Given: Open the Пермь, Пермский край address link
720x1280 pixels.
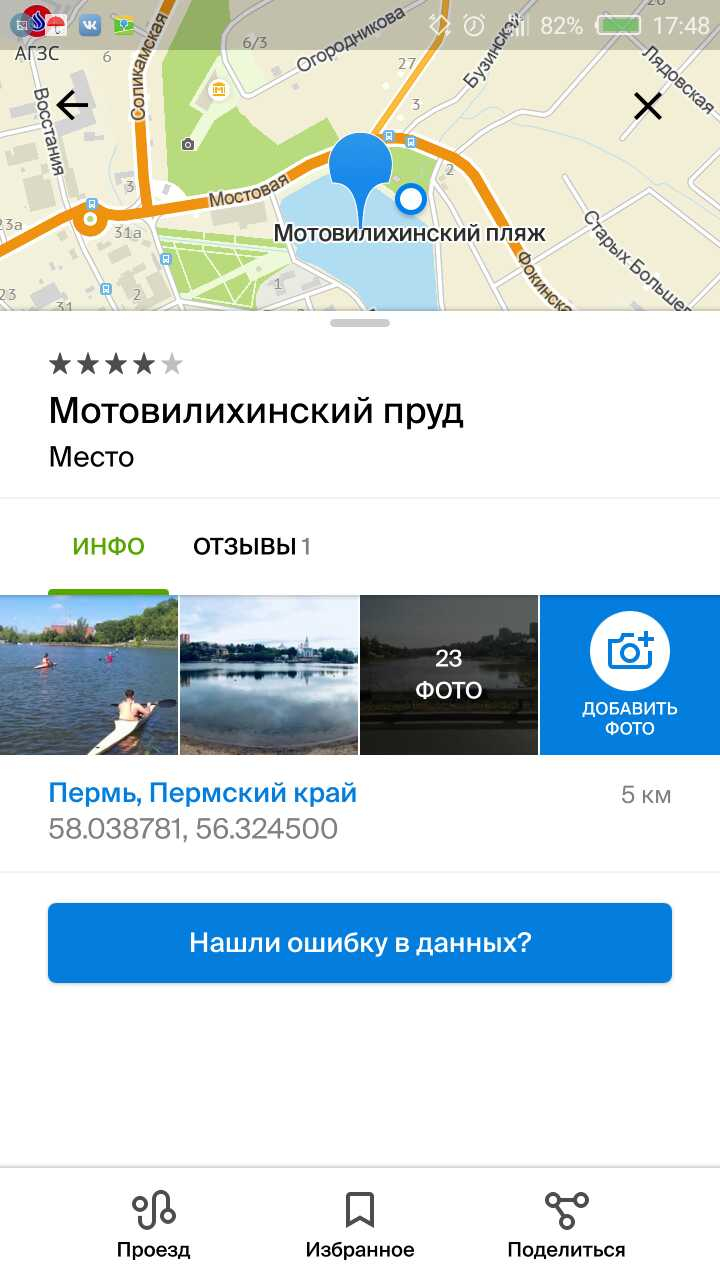Looking at the screenshot, I should point(203,794).
